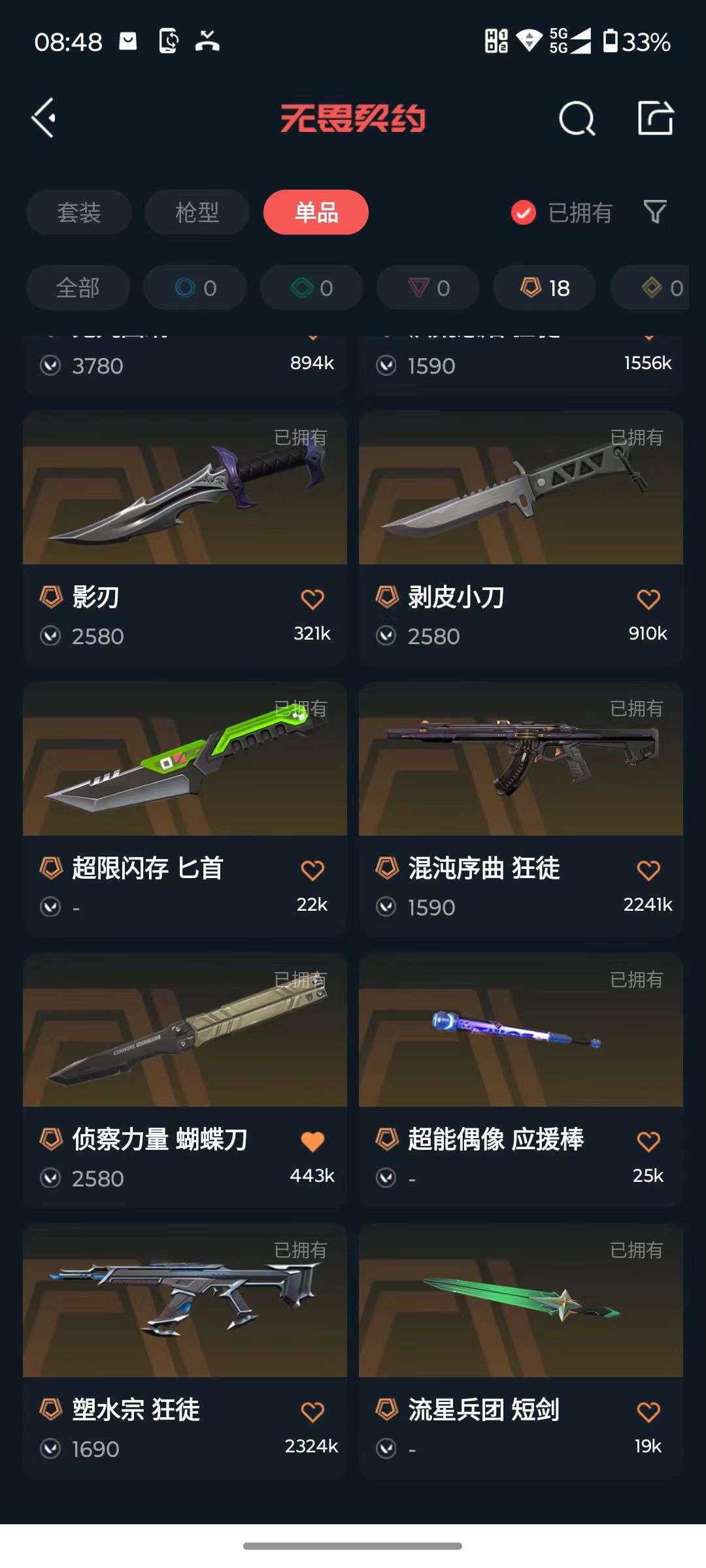The height and width of the screenshot is (1568, 706).
Task: Switch to the 套装 tab
Action: [78, 212]
